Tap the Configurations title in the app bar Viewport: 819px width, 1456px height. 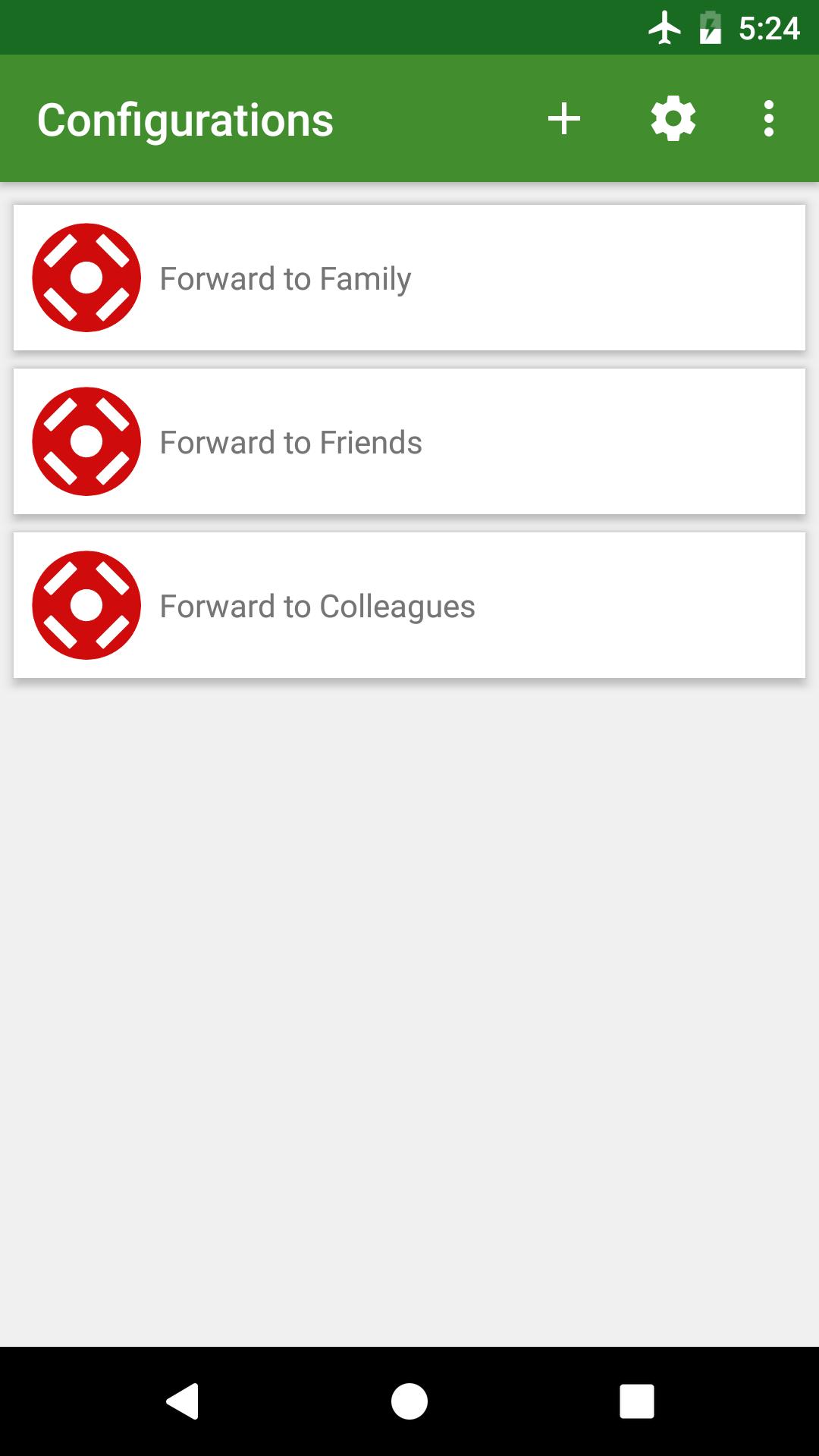(185, 118)
